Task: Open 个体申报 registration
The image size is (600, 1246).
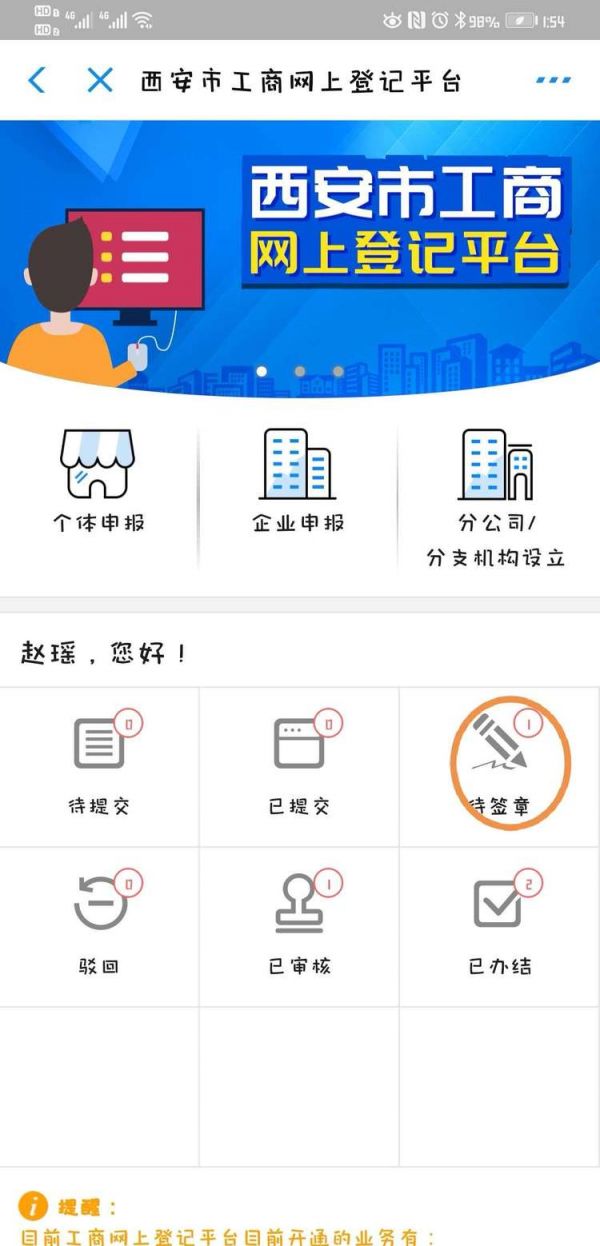Action: pos(98,481)
